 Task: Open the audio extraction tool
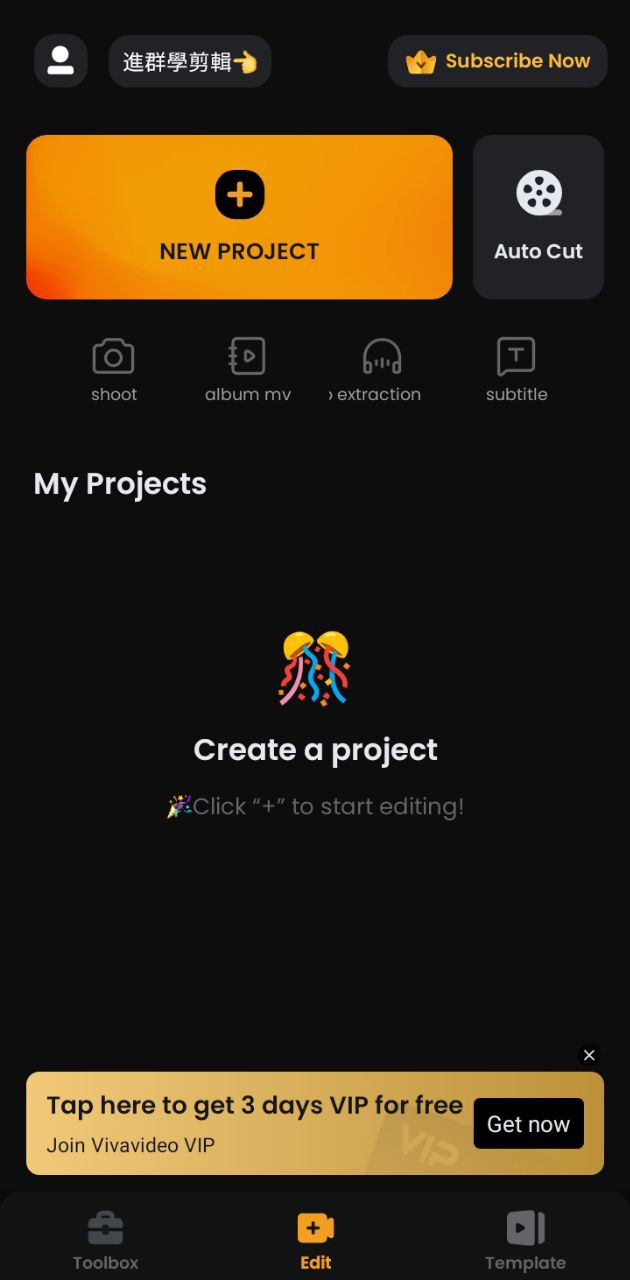point(380,370)
